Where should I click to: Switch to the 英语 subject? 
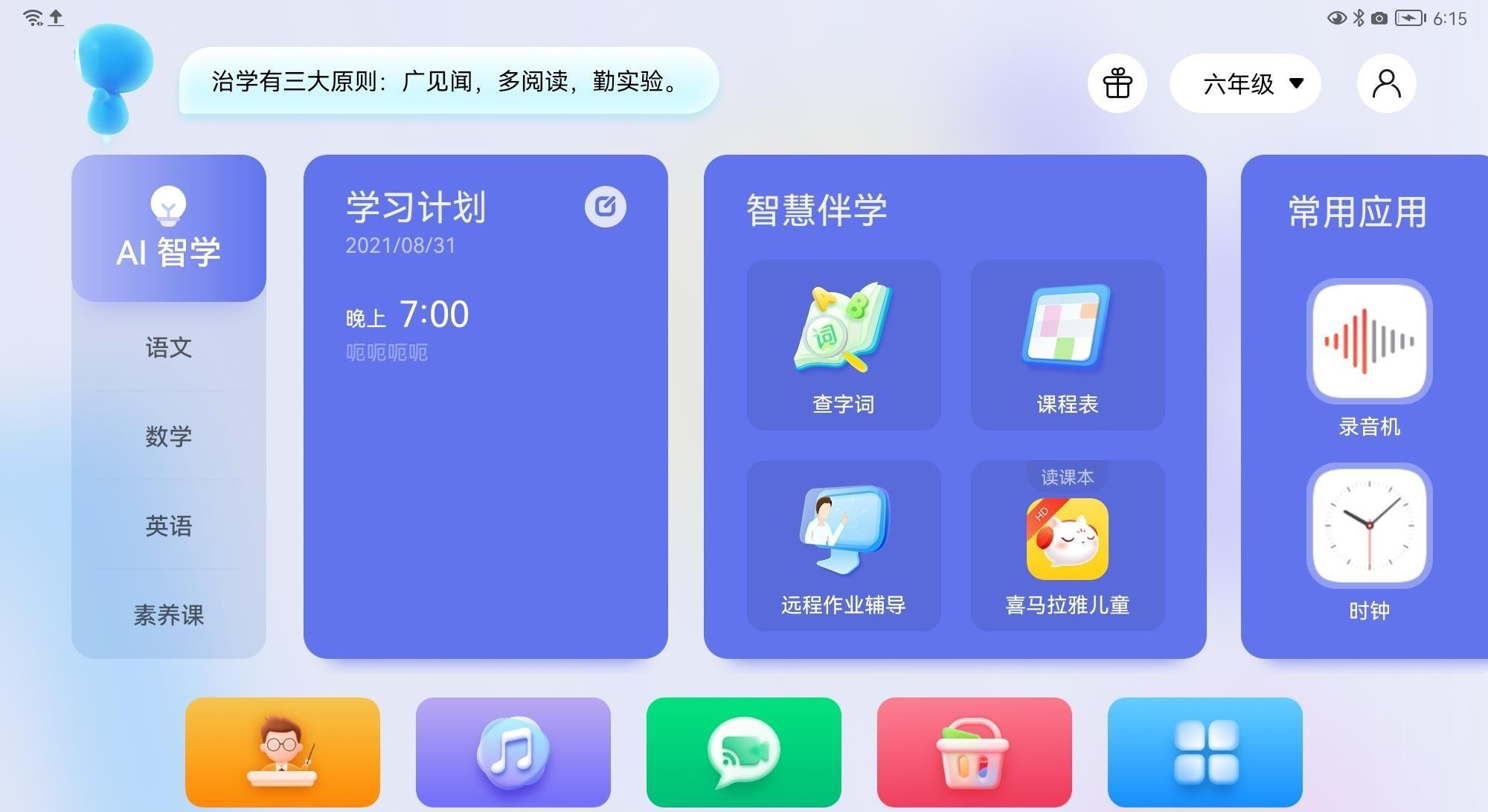pos(169,526)
